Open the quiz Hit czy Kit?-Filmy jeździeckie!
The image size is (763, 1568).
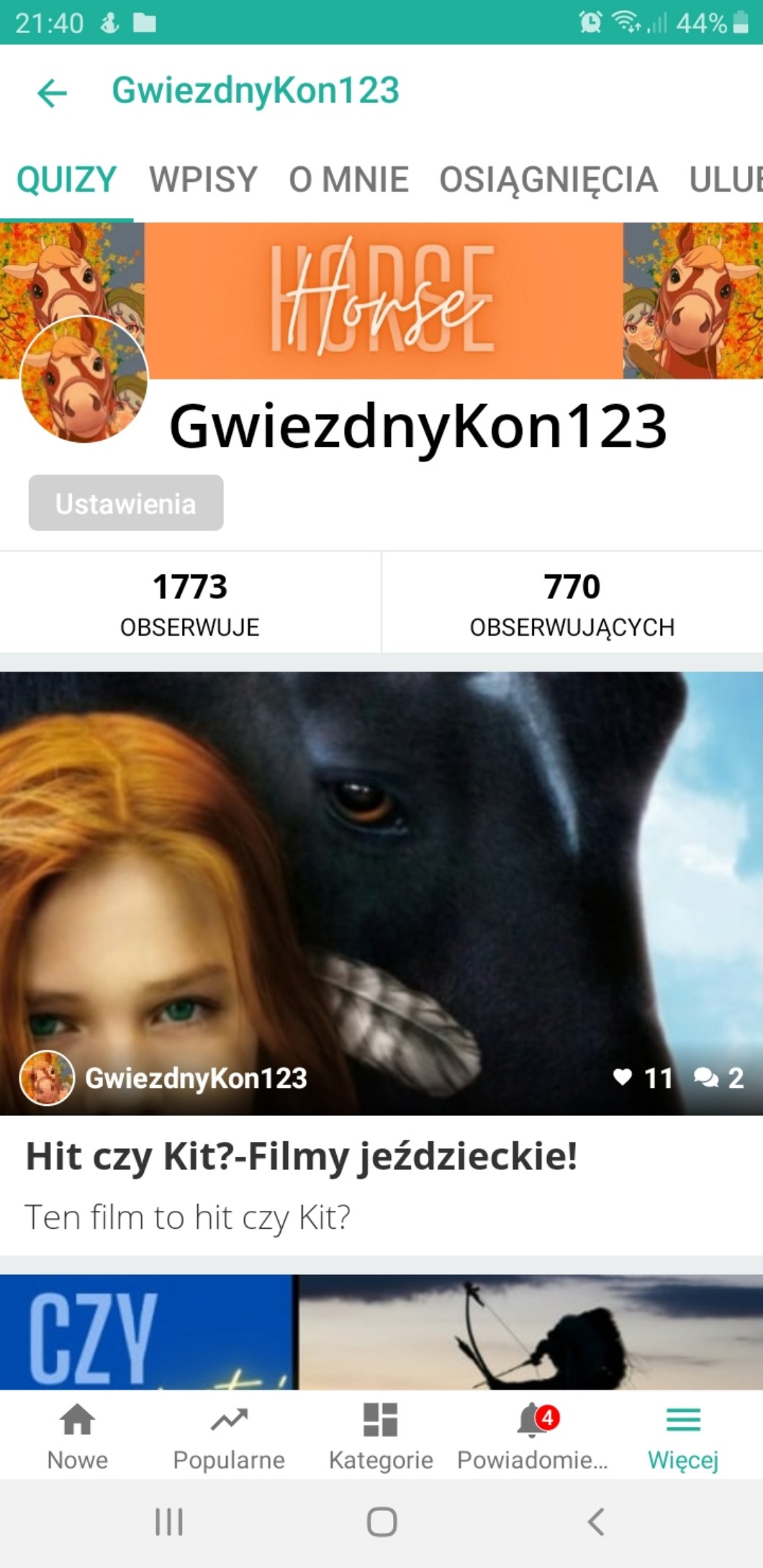[x=301, y=1156]
